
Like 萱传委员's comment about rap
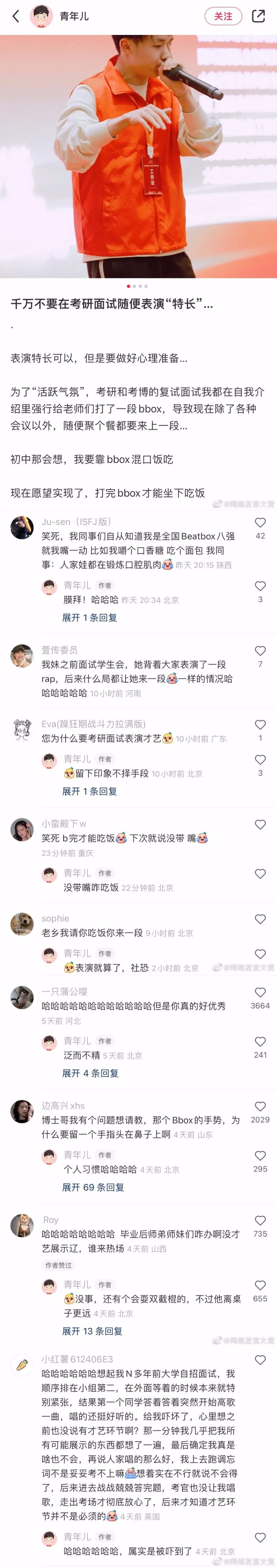[x=260, y=651]
